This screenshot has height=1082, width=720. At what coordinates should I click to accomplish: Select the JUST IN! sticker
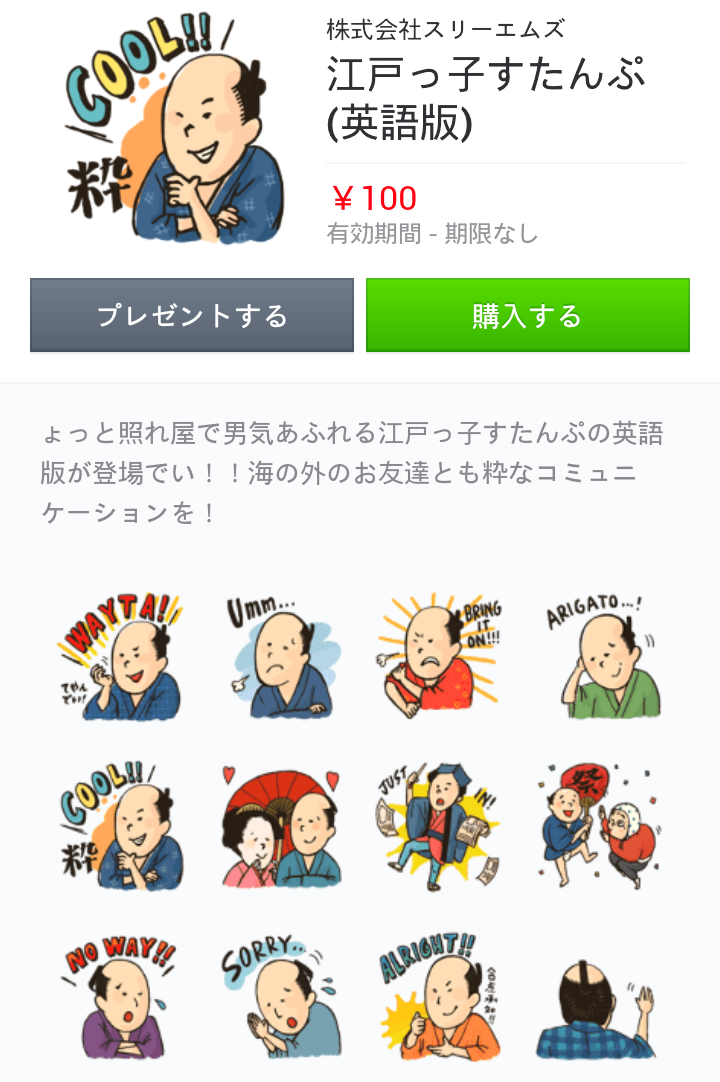(440, 825)
